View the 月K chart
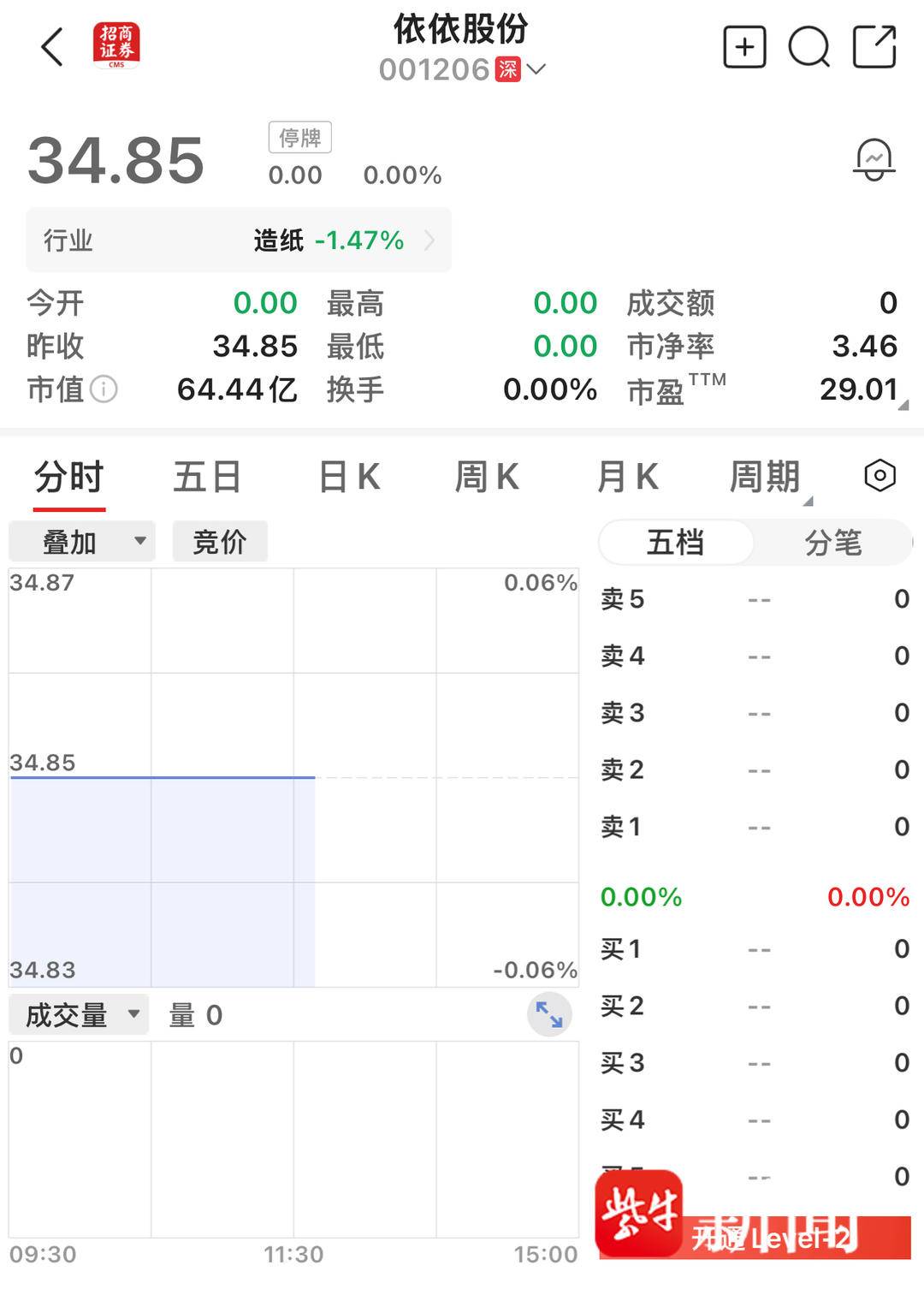Screen dimensions: 924x1289 (628, 477)
